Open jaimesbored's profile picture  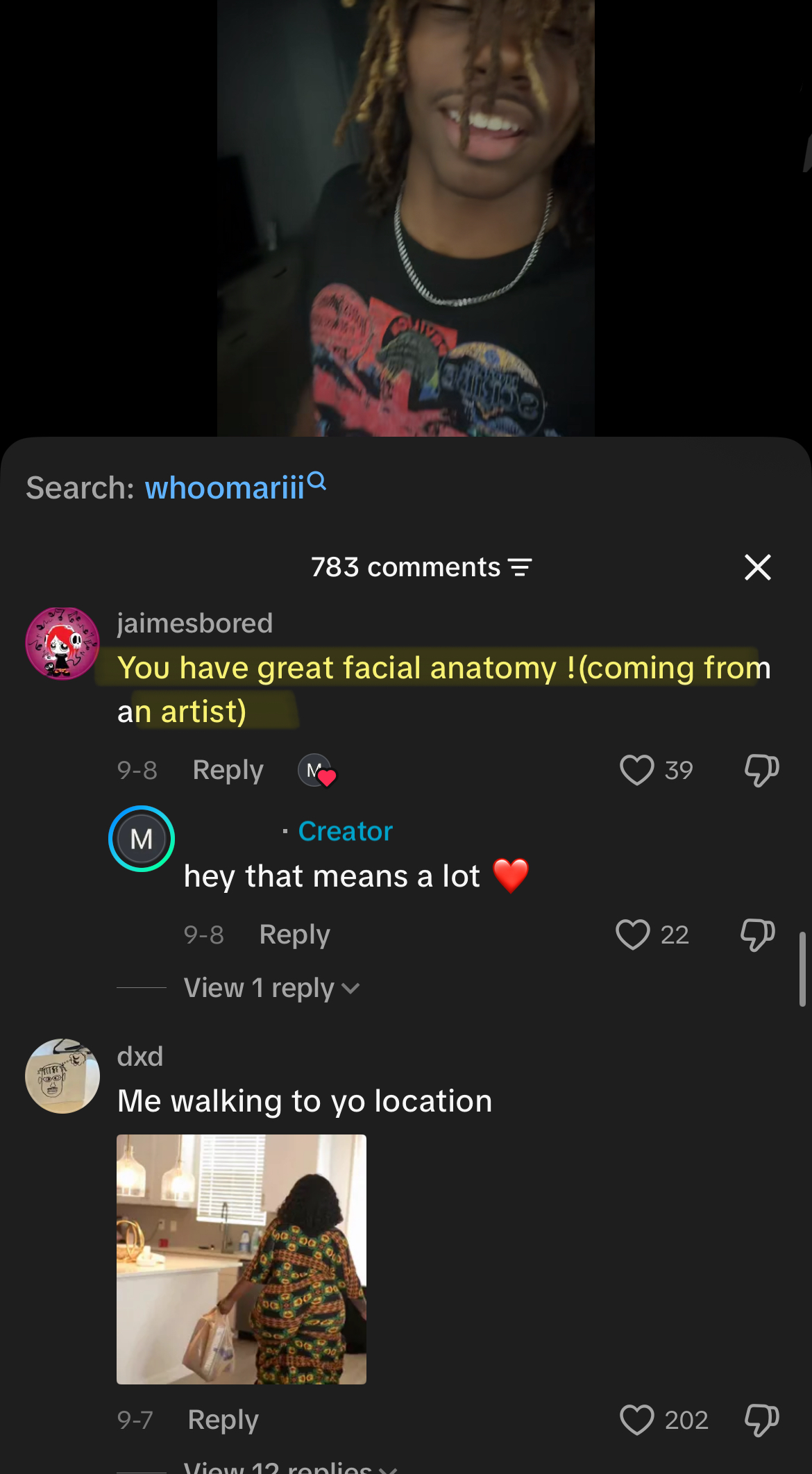pos(62,644)
